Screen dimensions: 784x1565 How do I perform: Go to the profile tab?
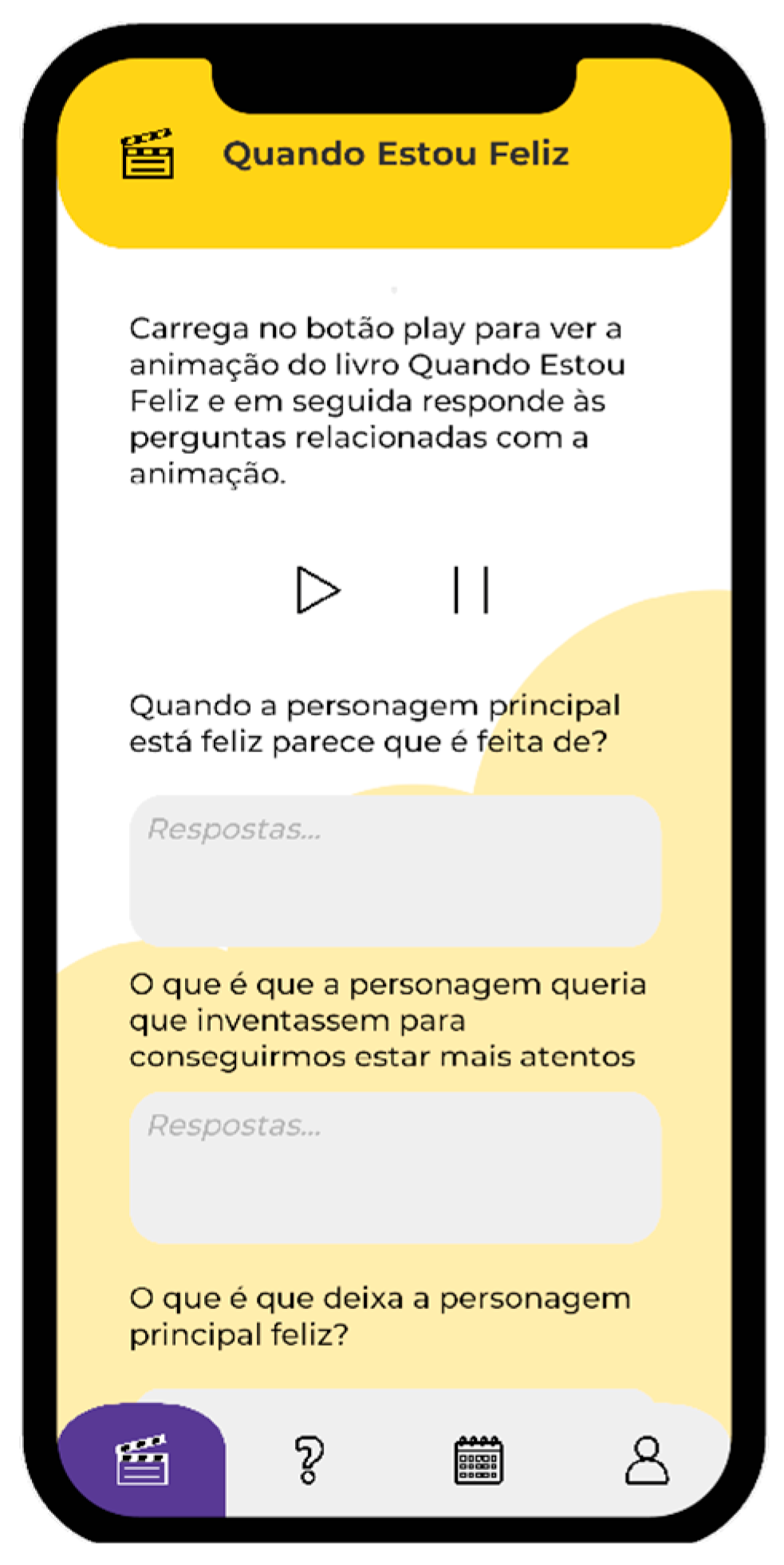(x=646, y=1461)
